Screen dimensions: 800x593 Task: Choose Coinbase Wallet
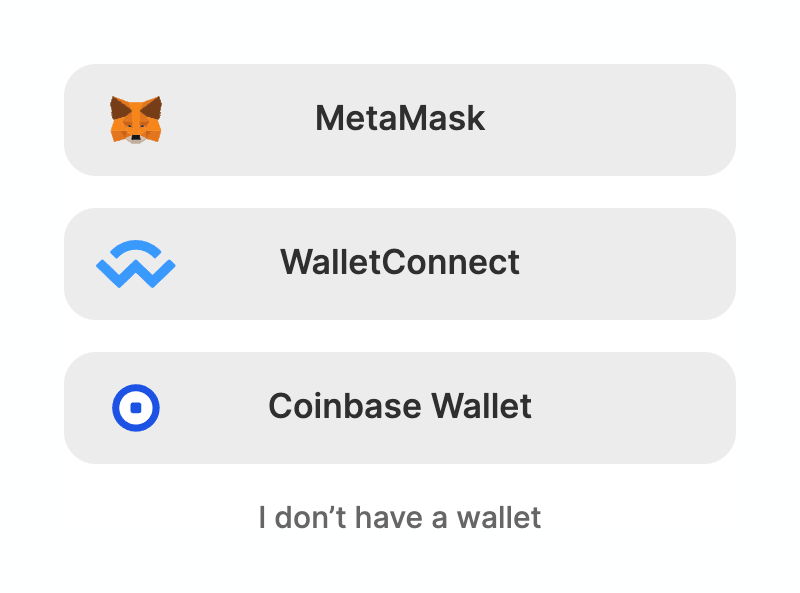400,408
